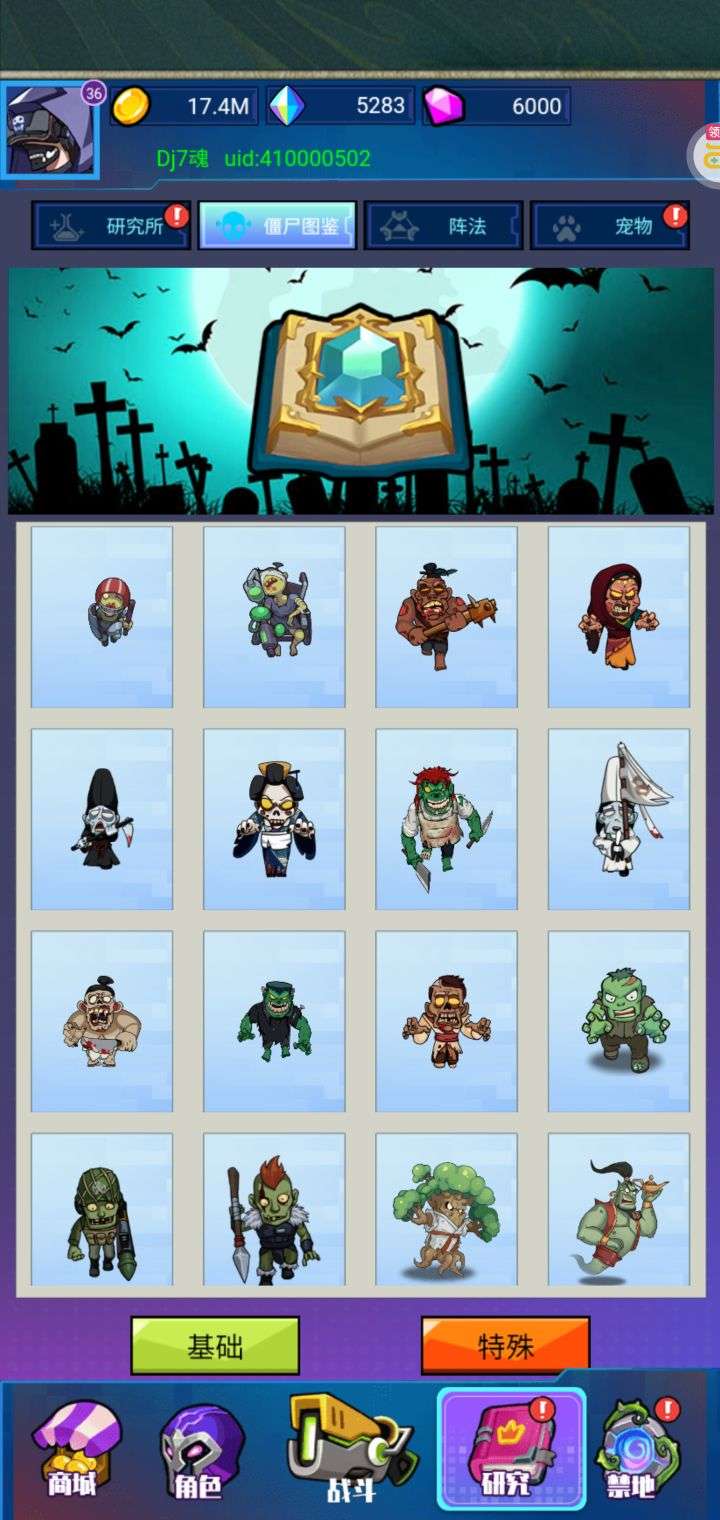Tap the orange 特殊 button

coord(505,1346)
